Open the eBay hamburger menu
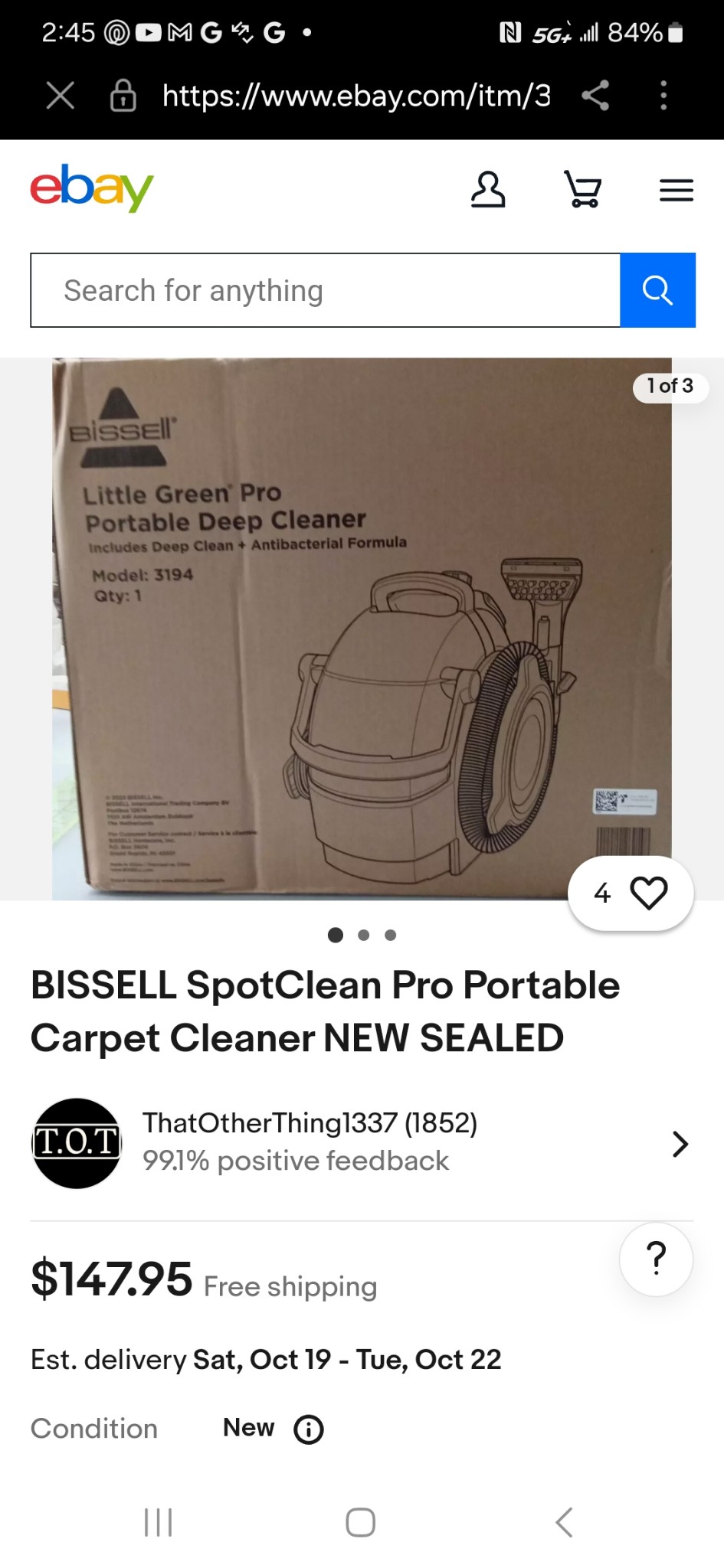This screenshot has height=1568, width=724. (676, 190)
